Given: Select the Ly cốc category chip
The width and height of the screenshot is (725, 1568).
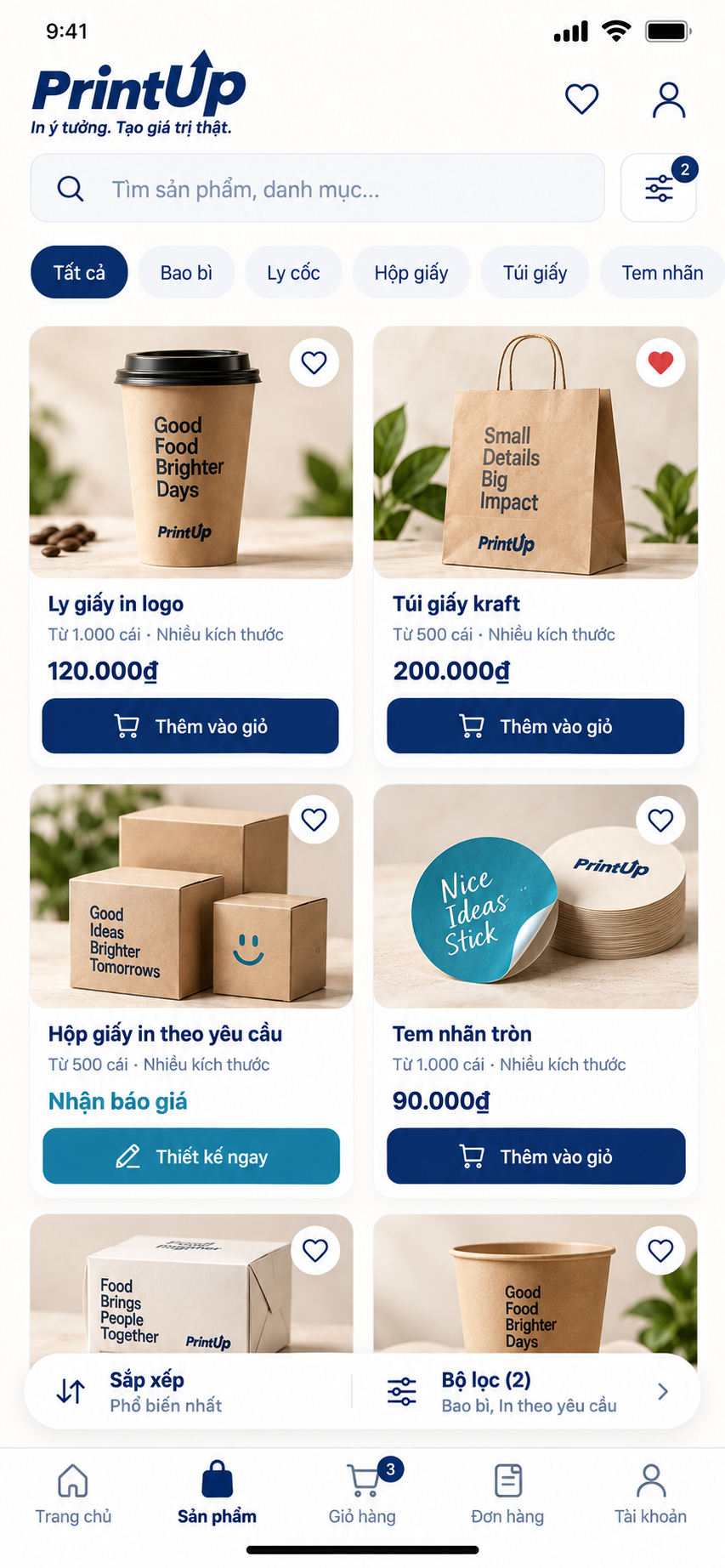Looking at the screenshot, I should (x=293, y=272).
